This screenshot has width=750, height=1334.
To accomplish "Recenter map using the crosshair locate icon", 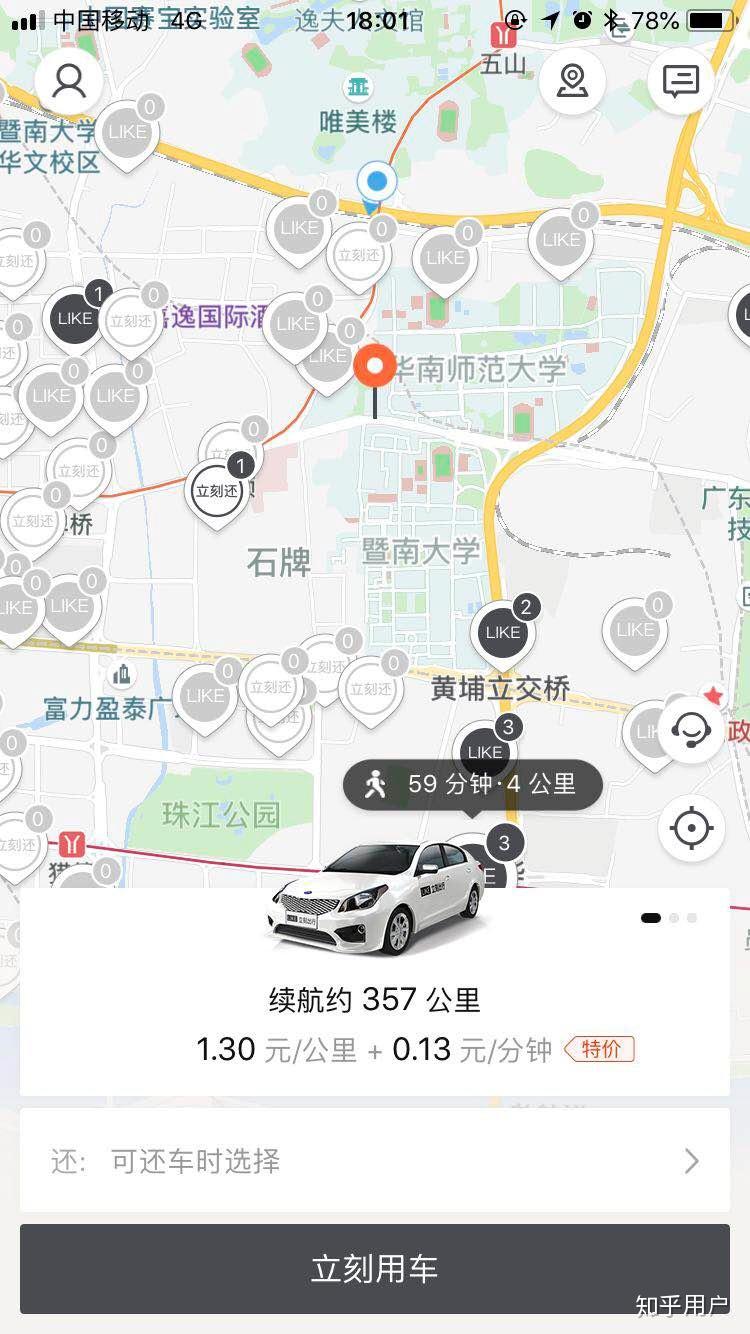I will point(690,828).
